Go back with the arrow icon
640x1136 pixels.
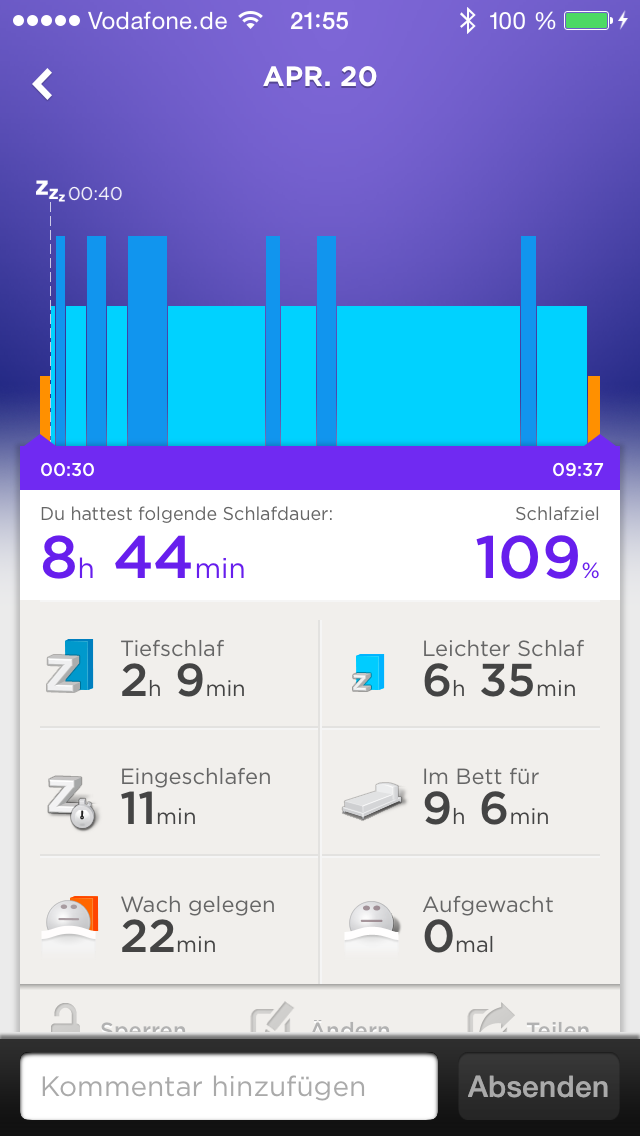(x=43, y=84)
